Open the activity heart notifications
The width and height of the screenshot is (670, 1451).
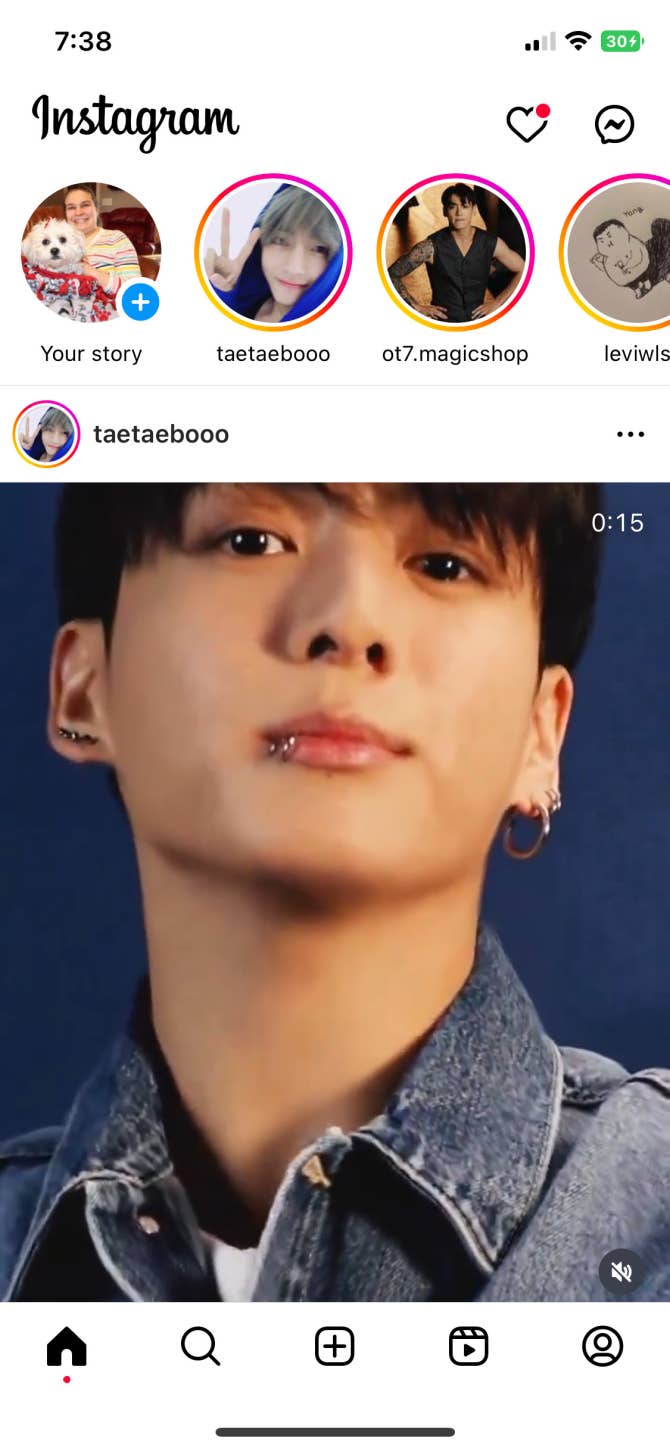tap(526, 125)
